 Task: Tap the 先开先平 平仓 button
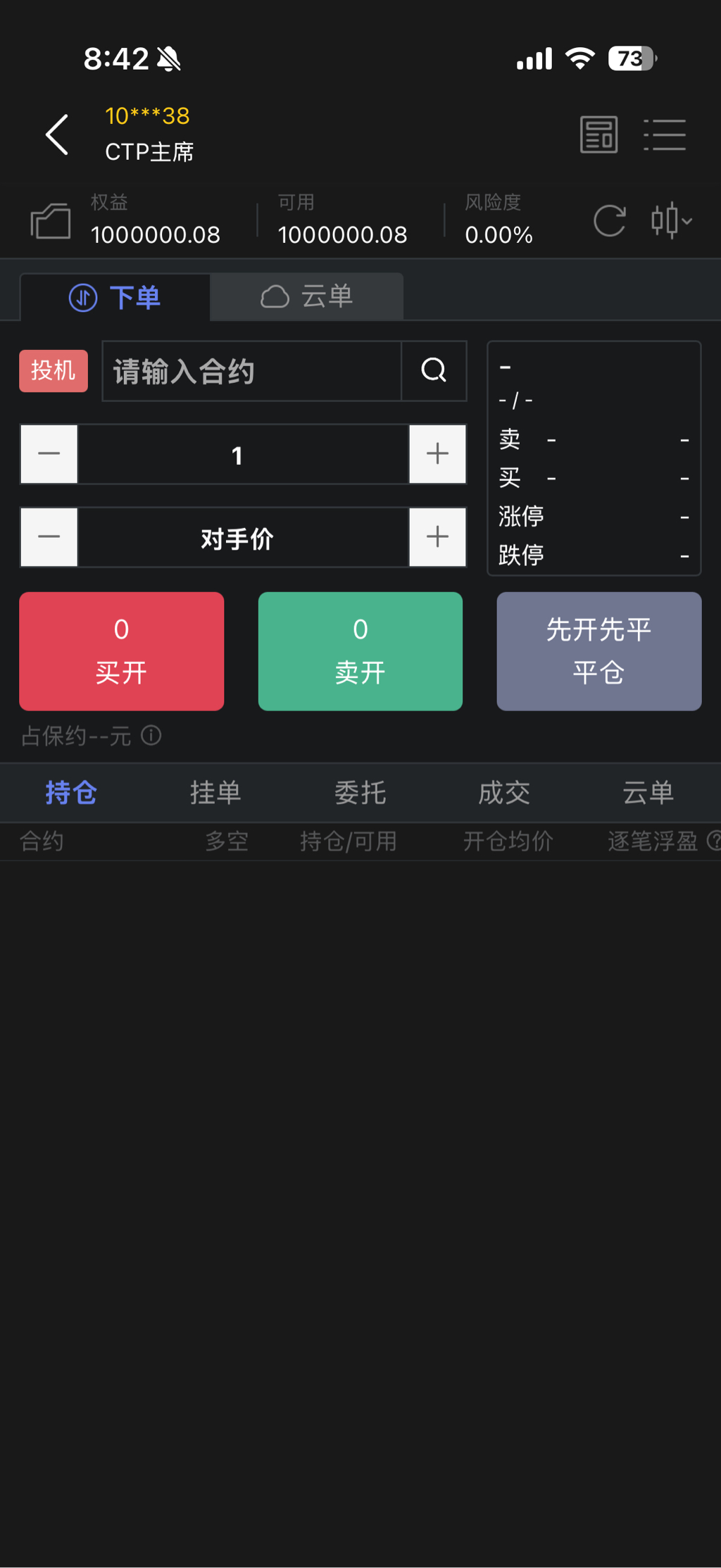[x=598, y=651]
